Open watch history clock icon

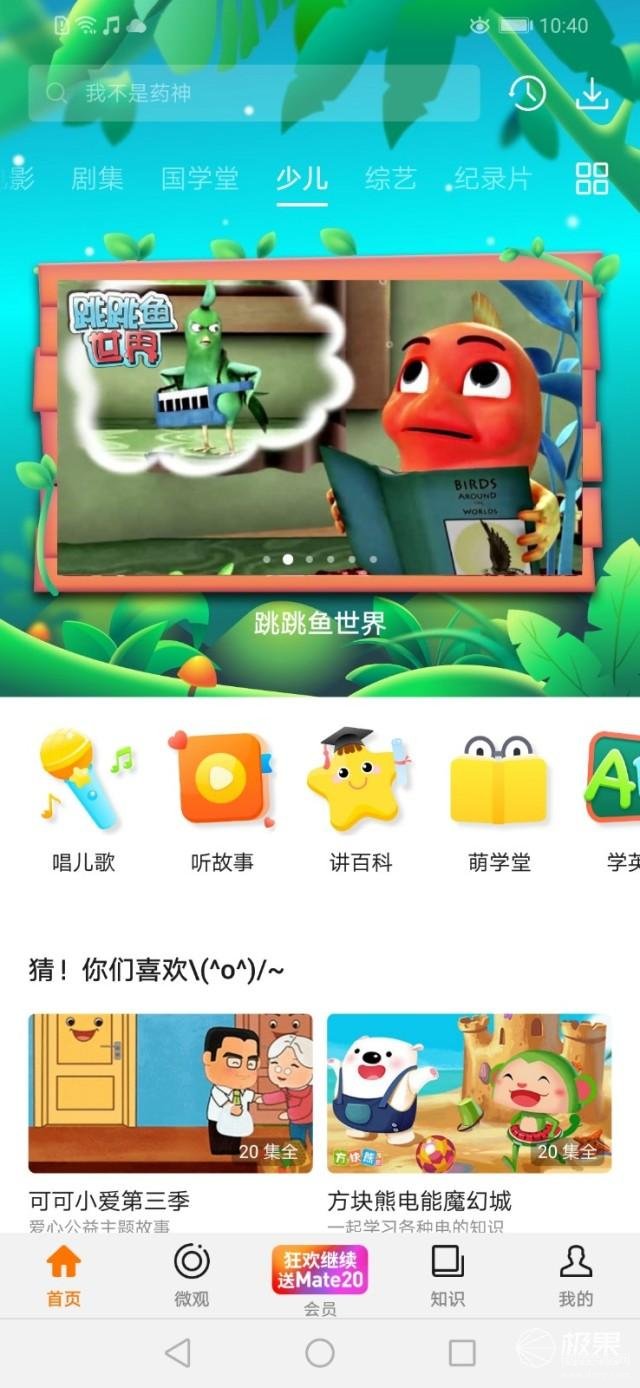click(x=527, y=93)
